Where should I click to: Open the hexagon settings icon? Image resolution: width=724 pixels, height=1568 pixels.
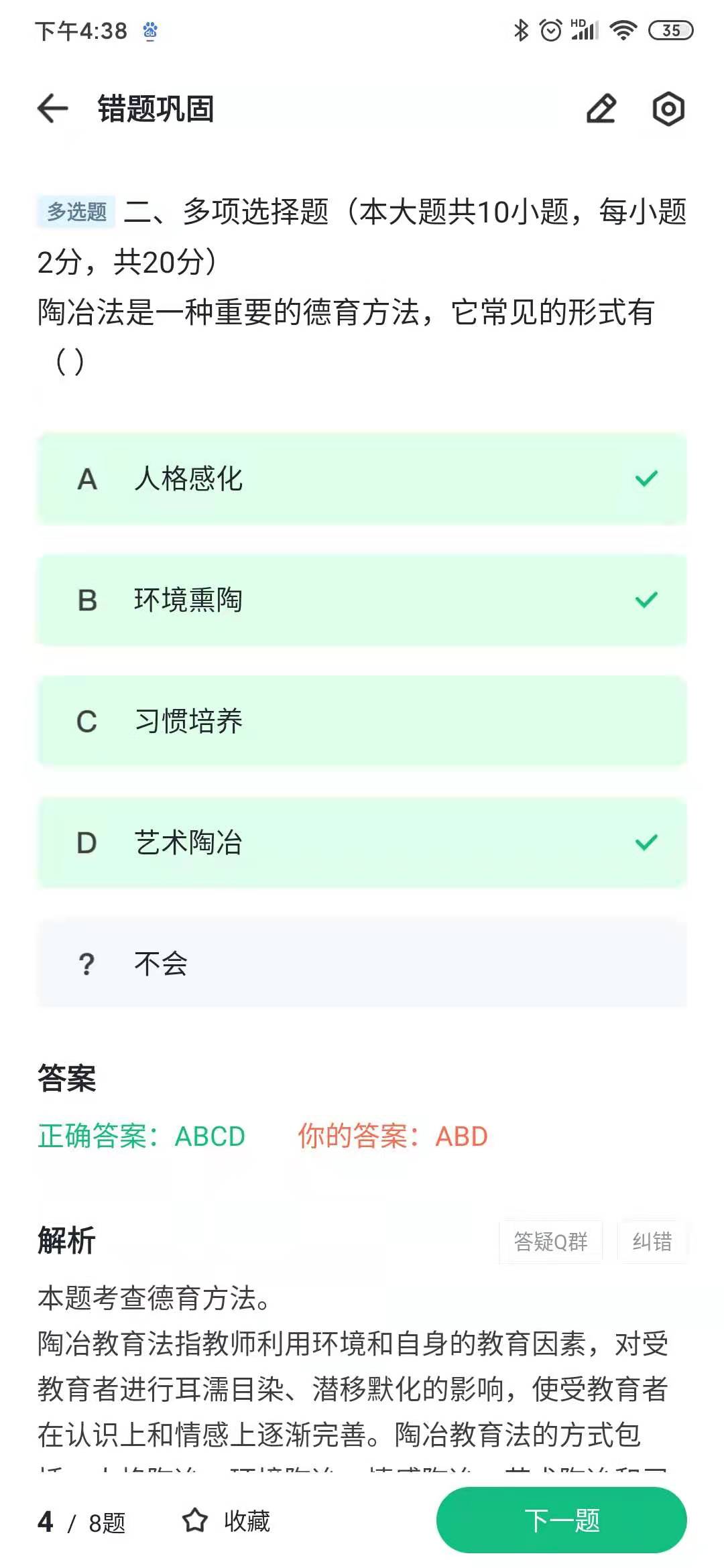(x=668, y=109)
